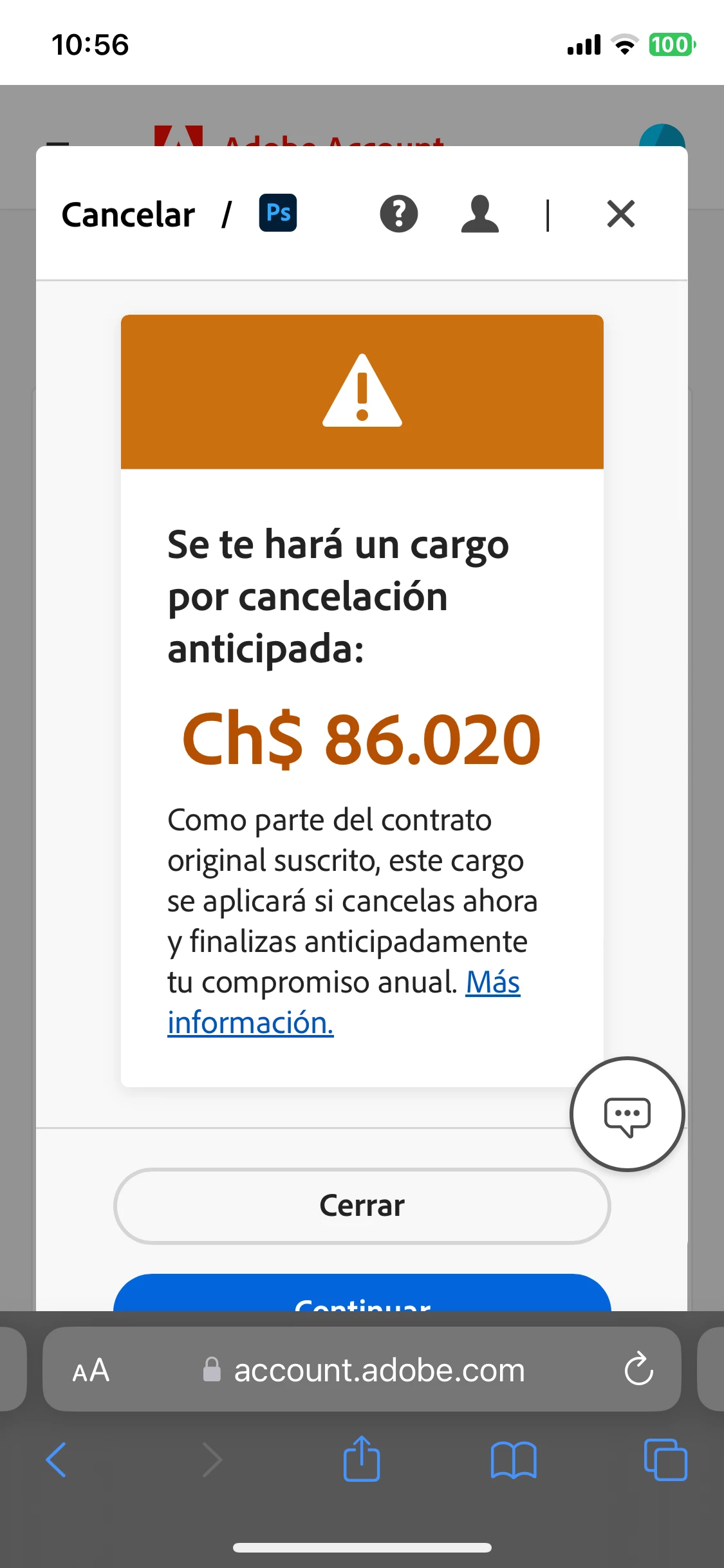Screen dimensions: 724x1568
Task: Tap the Cerrar button
Action: [362, 1206]
